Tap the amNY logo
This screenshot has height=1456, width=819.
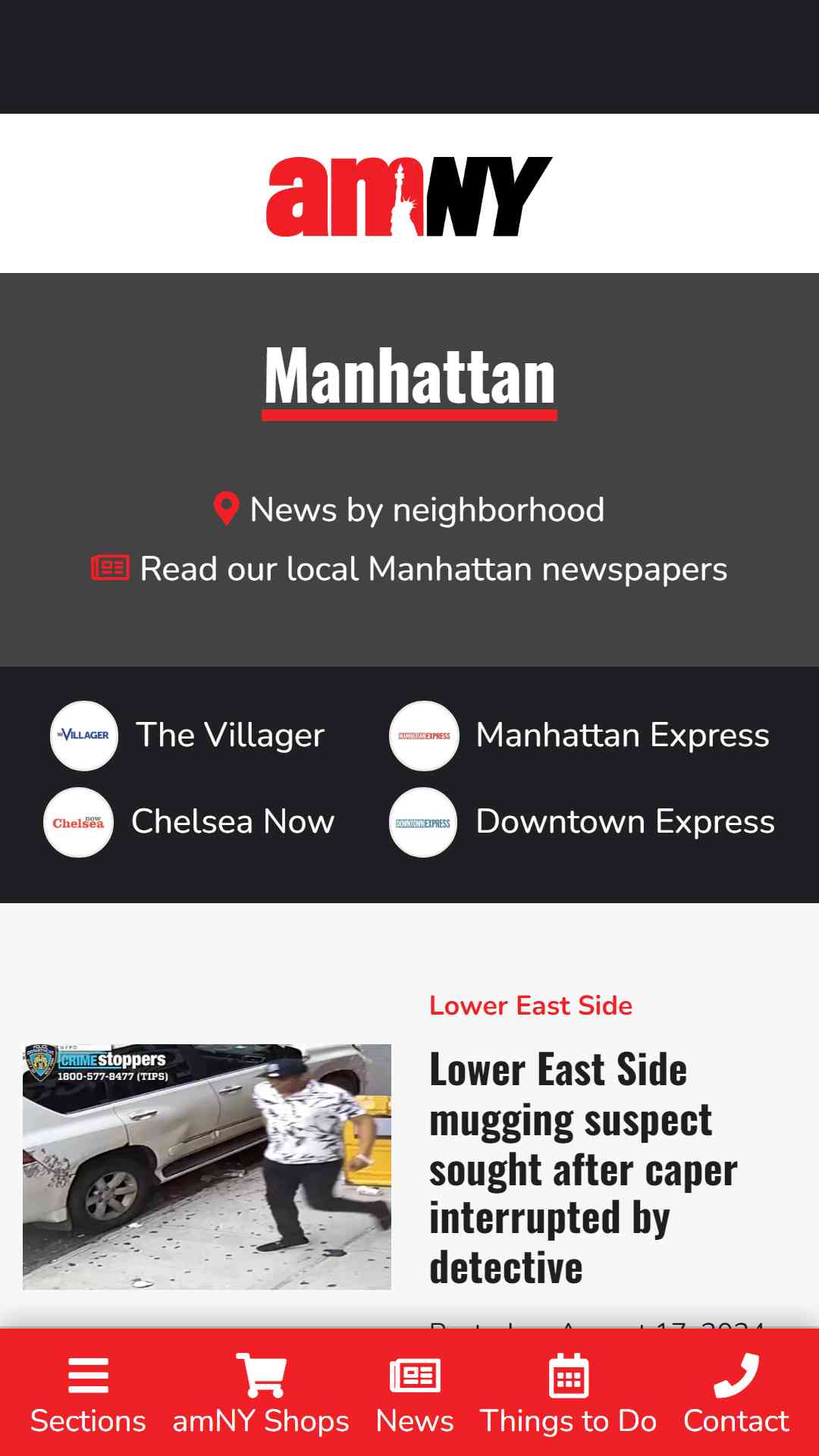[409, 196]
